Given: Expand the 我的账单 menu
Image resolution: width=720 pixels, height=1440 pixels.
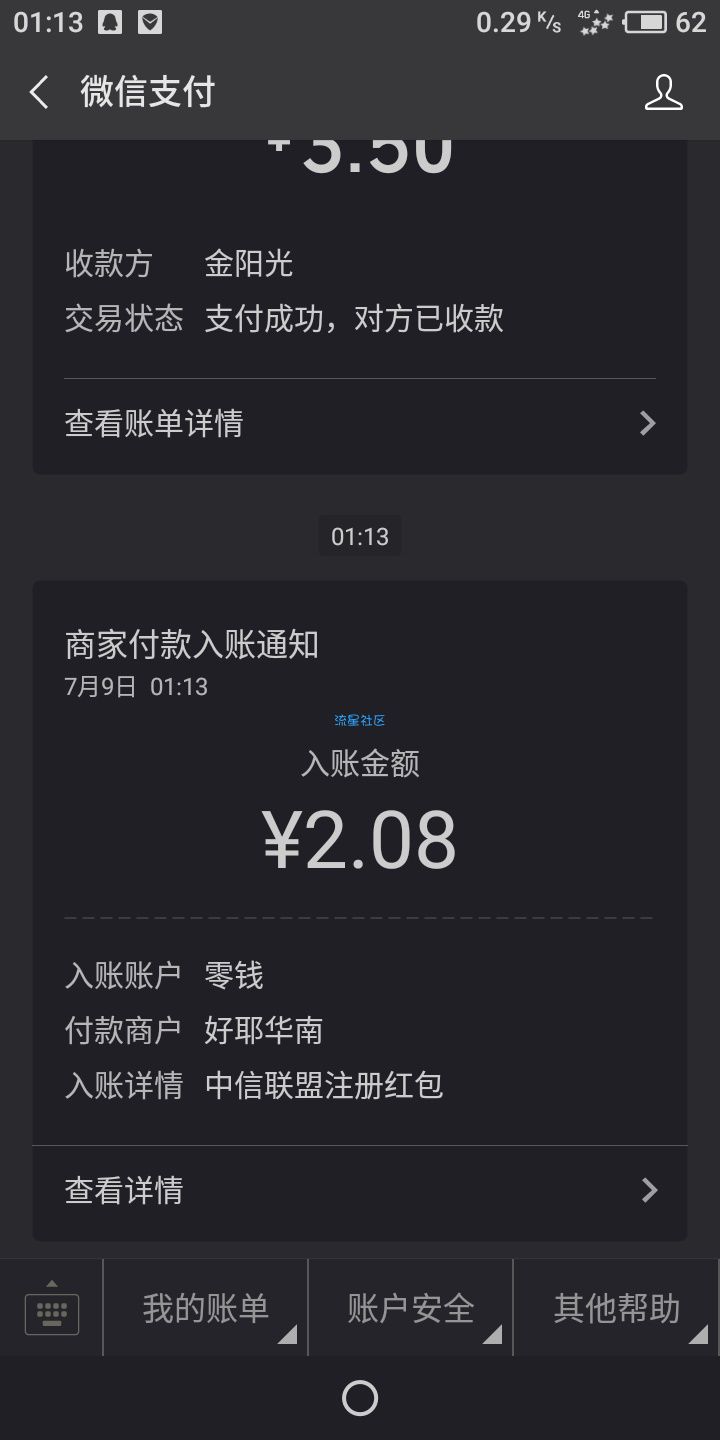Looking at the screenshot, I should point(206,1308).
